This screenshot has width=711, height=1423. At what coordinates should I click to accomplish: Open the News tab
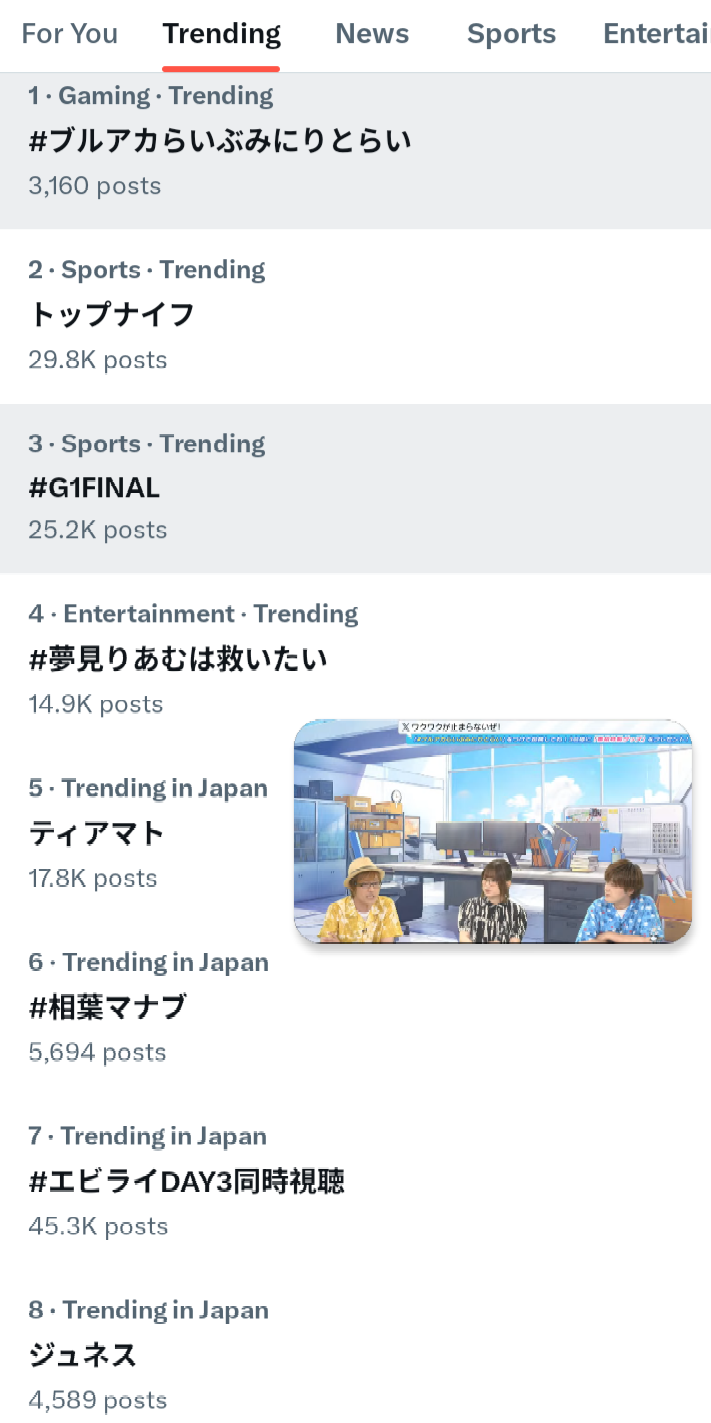(372, 34)
